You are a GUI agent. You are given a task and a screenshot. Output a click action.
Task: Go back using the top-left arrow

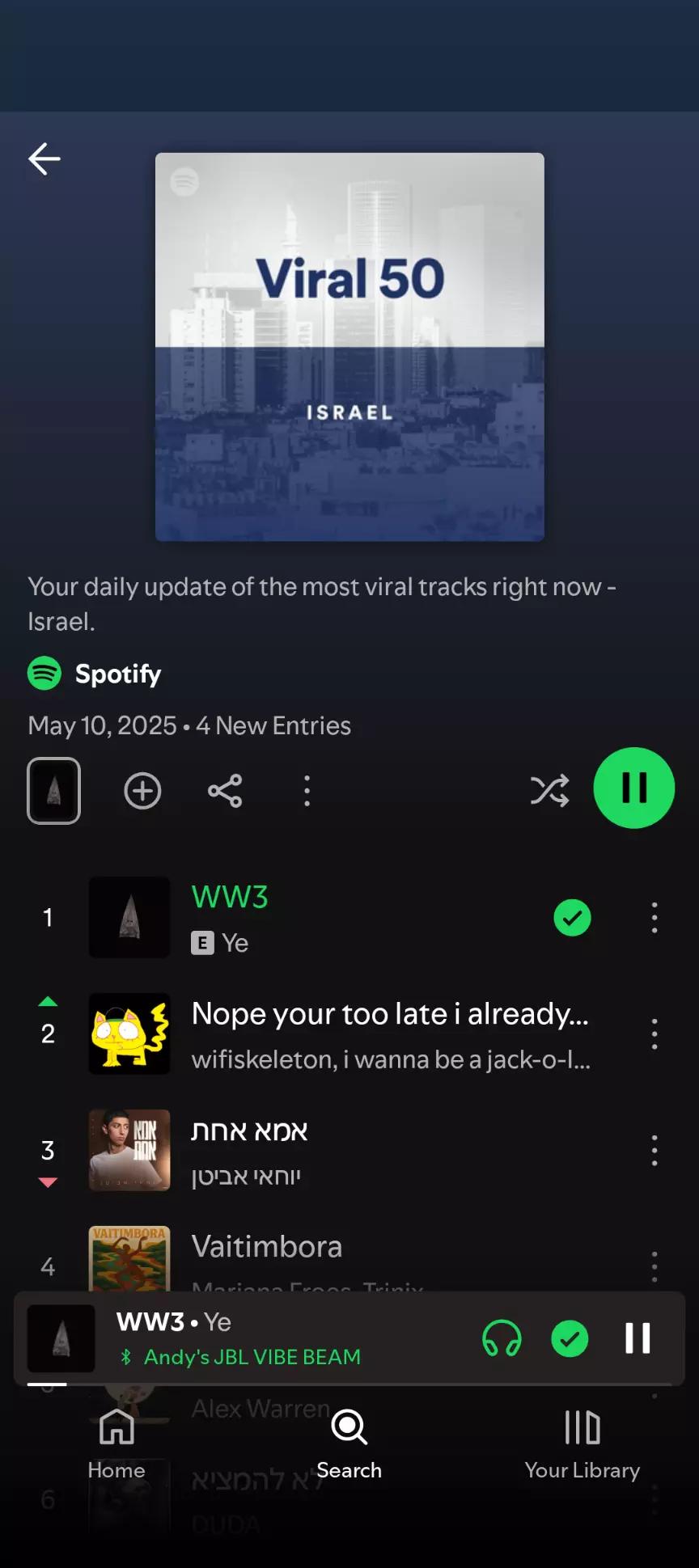click(x=44, y=158)
